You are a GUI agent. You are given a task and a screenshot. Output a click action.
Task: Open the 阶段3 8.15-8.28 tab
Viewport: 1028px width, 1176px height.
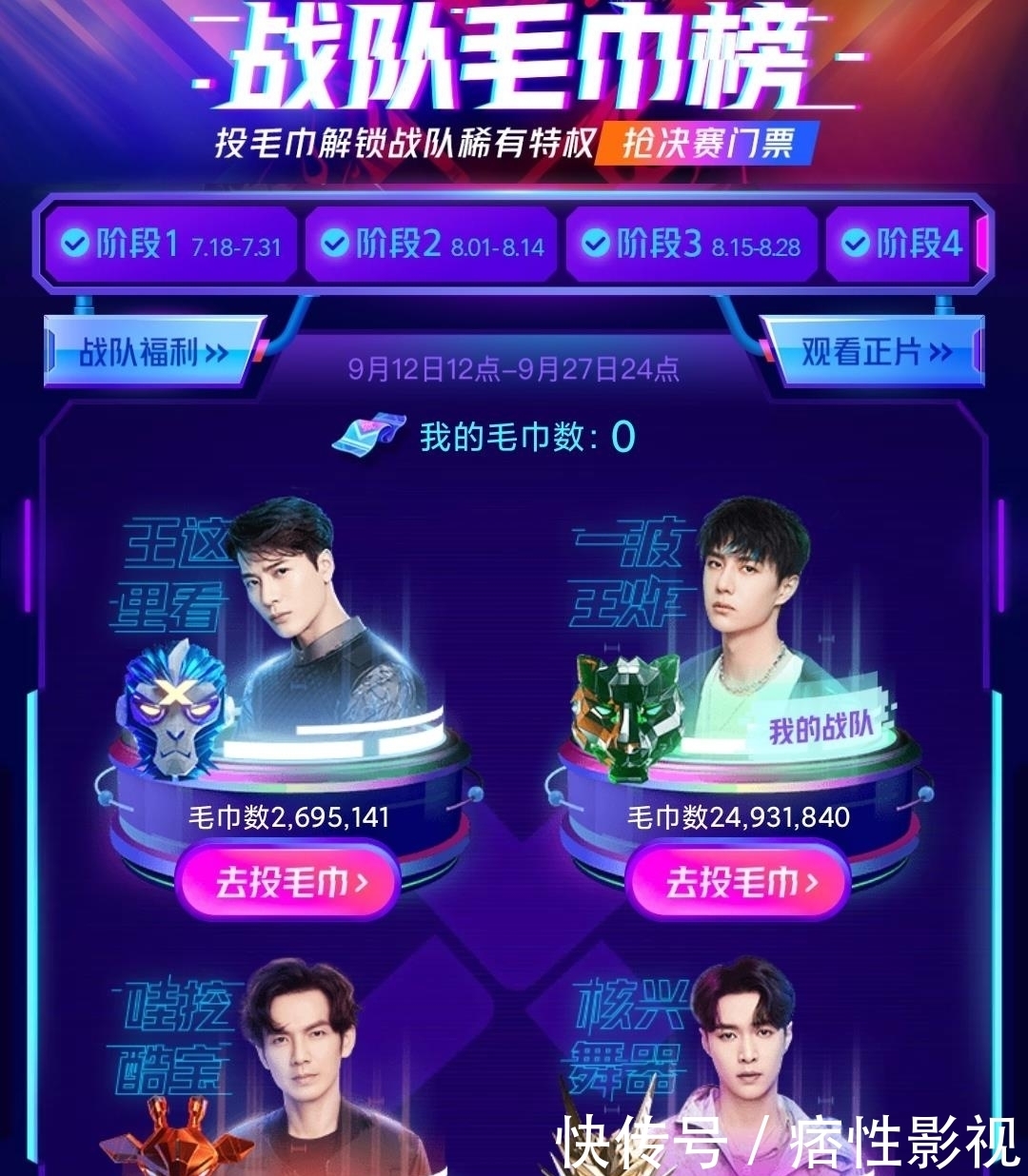pos(692,245)
